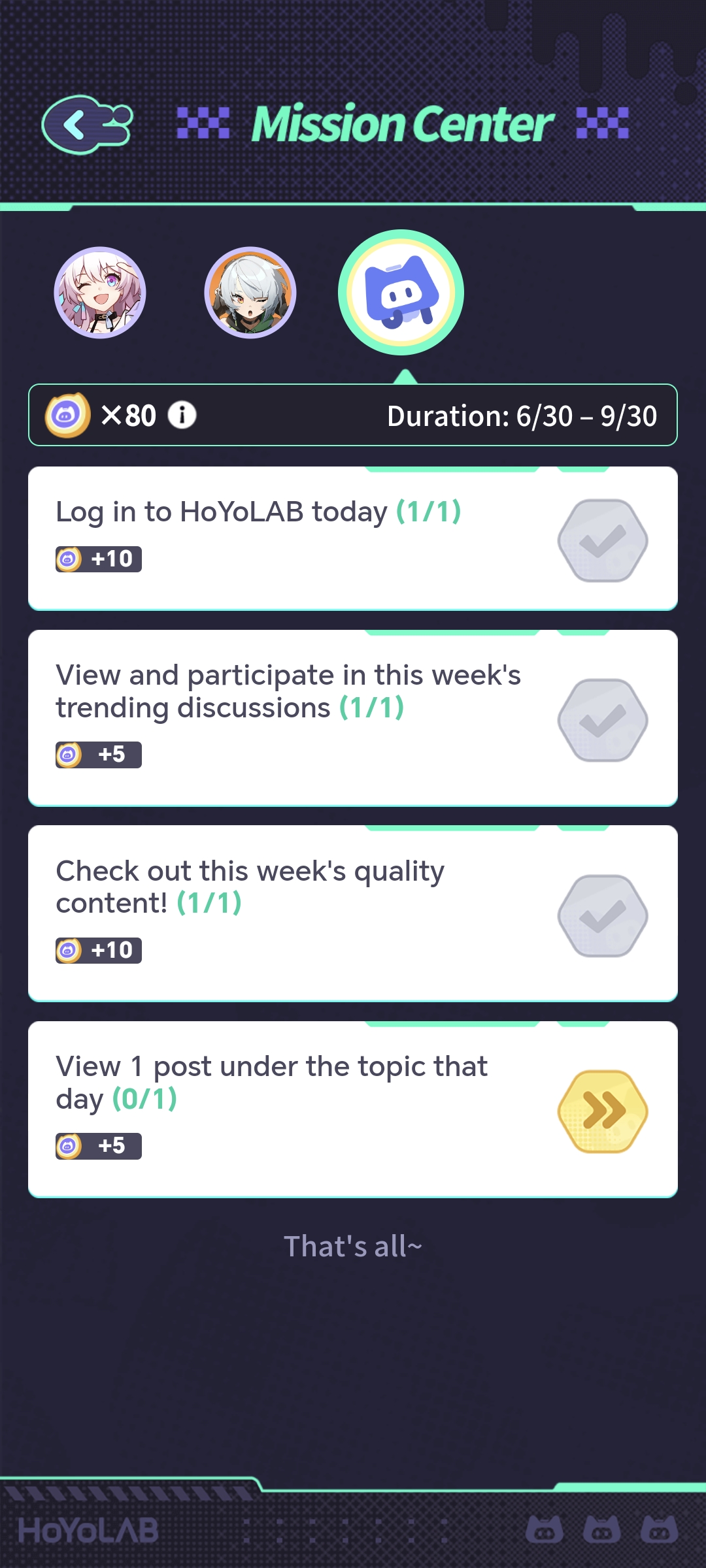The image size is (706, 1568).
Task: Open the coin info icon
Action: (x=182, y=415)
